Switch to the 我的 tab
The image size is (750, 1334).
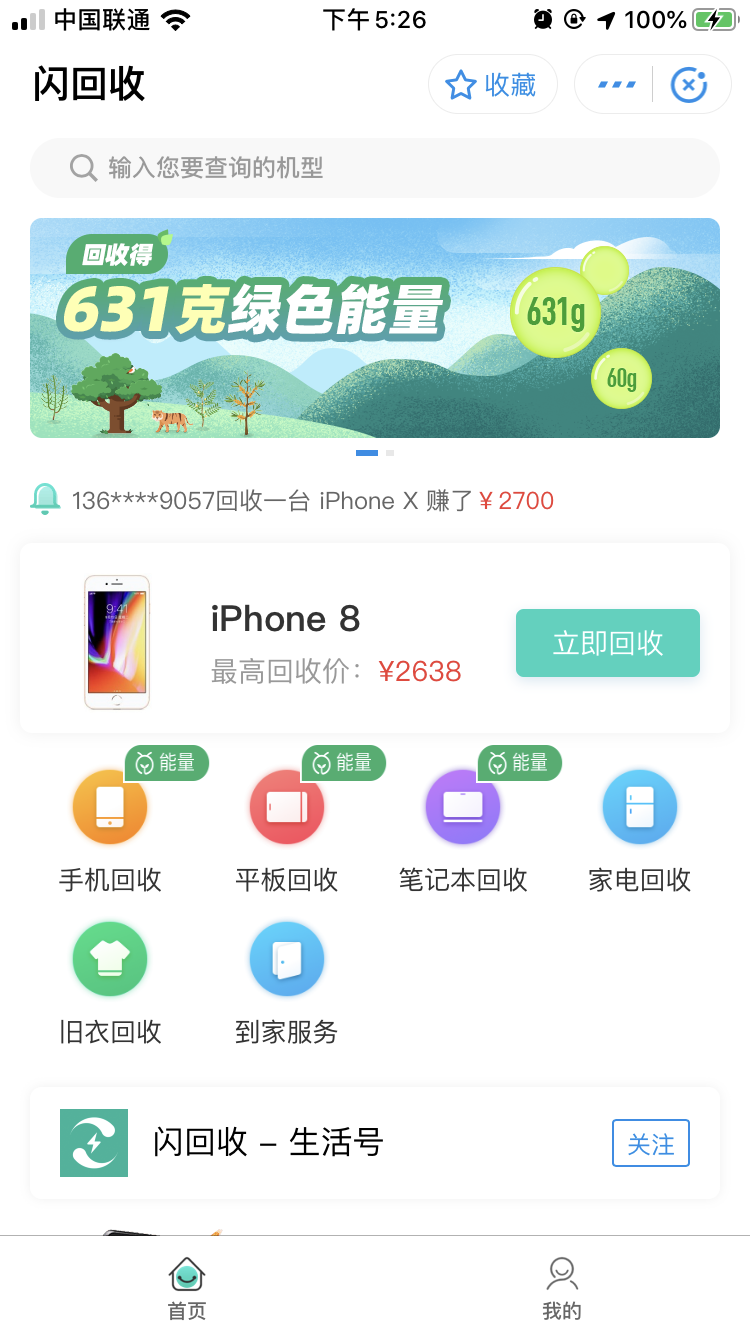[x=562, y=1288]
